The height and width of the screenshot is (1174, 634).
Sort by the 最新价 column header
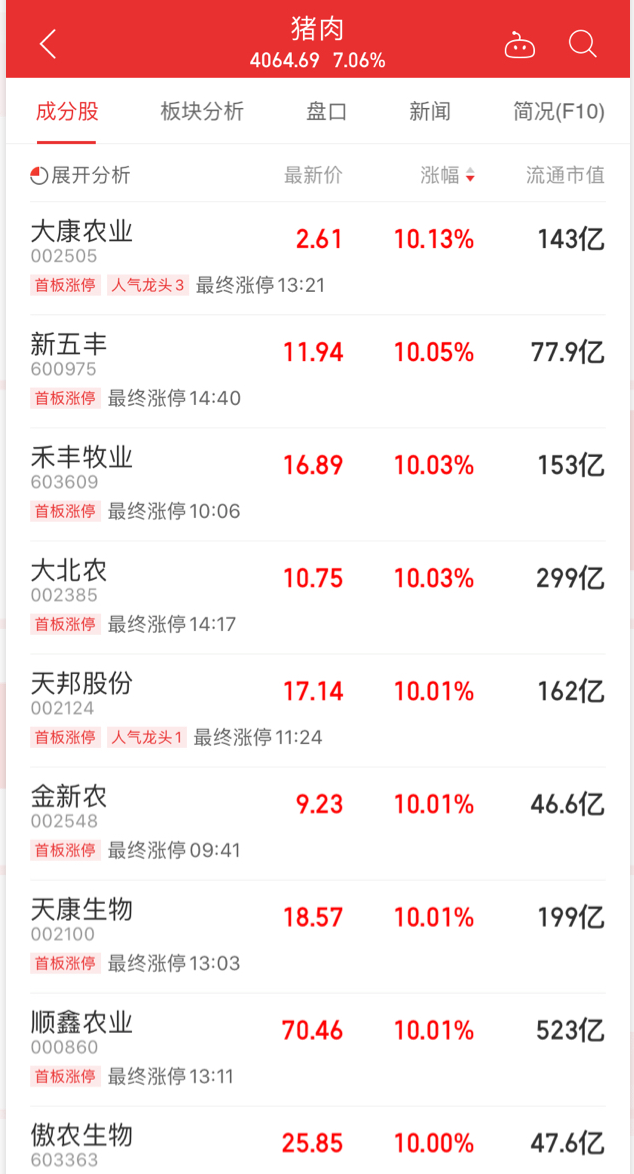(x=313, y=175)
